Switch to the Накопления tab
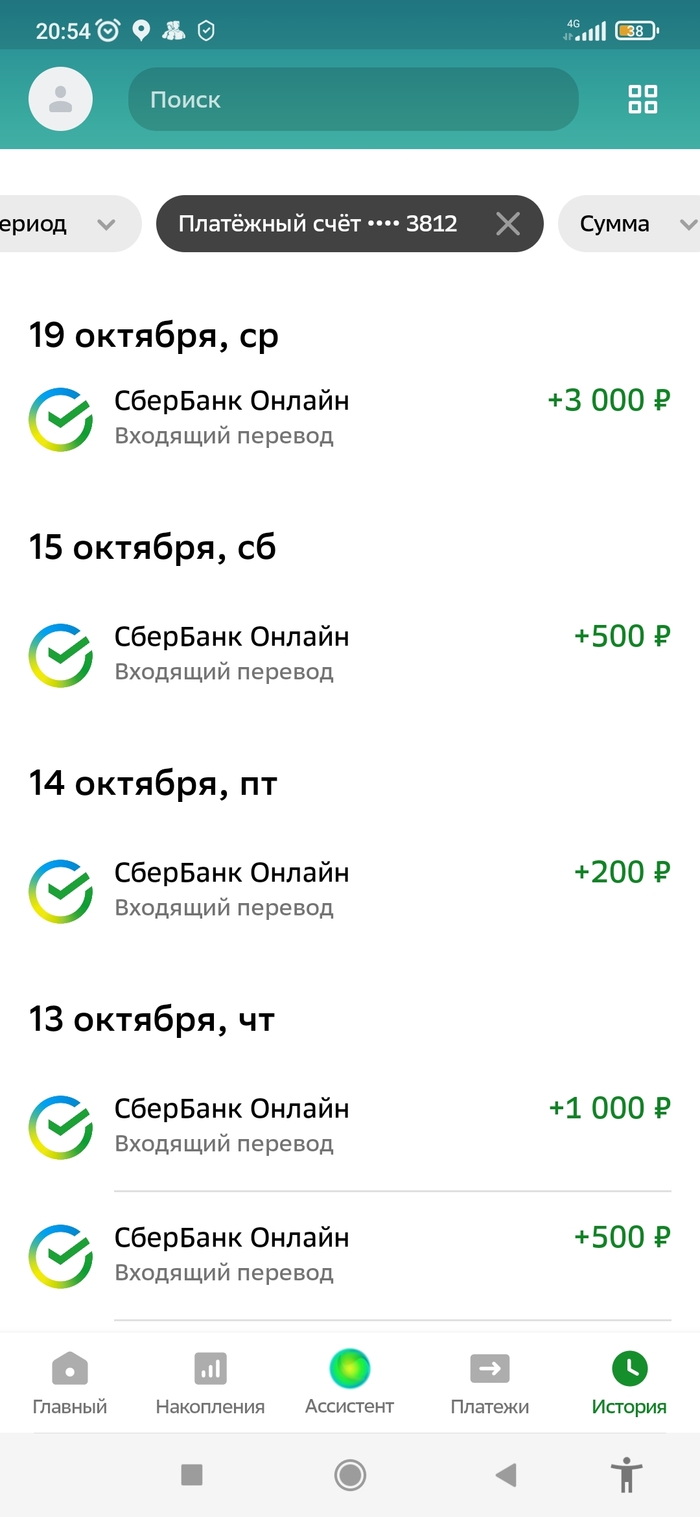Viewport: 700px width, 1517px height. [x=210, y=1384]
